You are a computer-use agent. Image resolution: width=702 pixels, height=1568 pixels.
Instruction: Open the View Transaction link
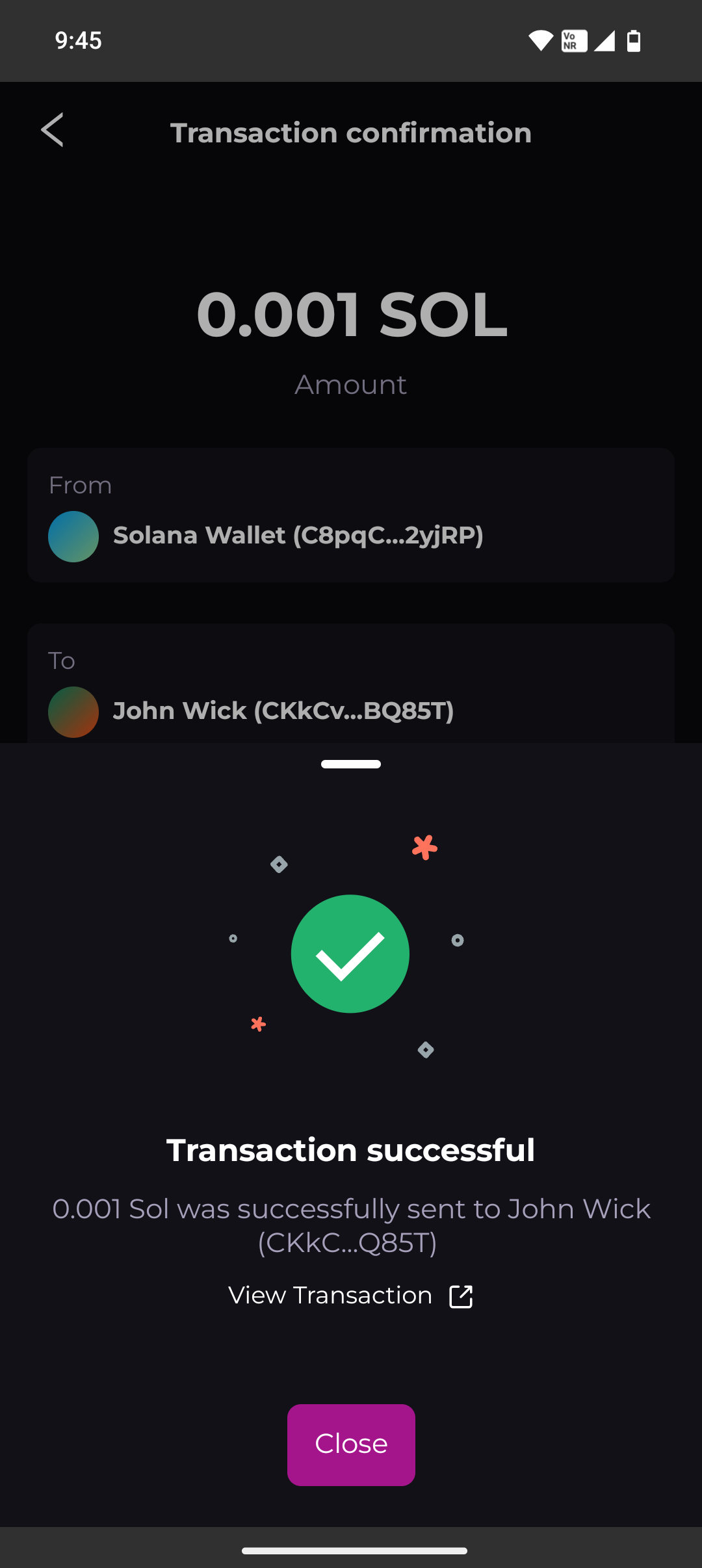point(350,1296)
